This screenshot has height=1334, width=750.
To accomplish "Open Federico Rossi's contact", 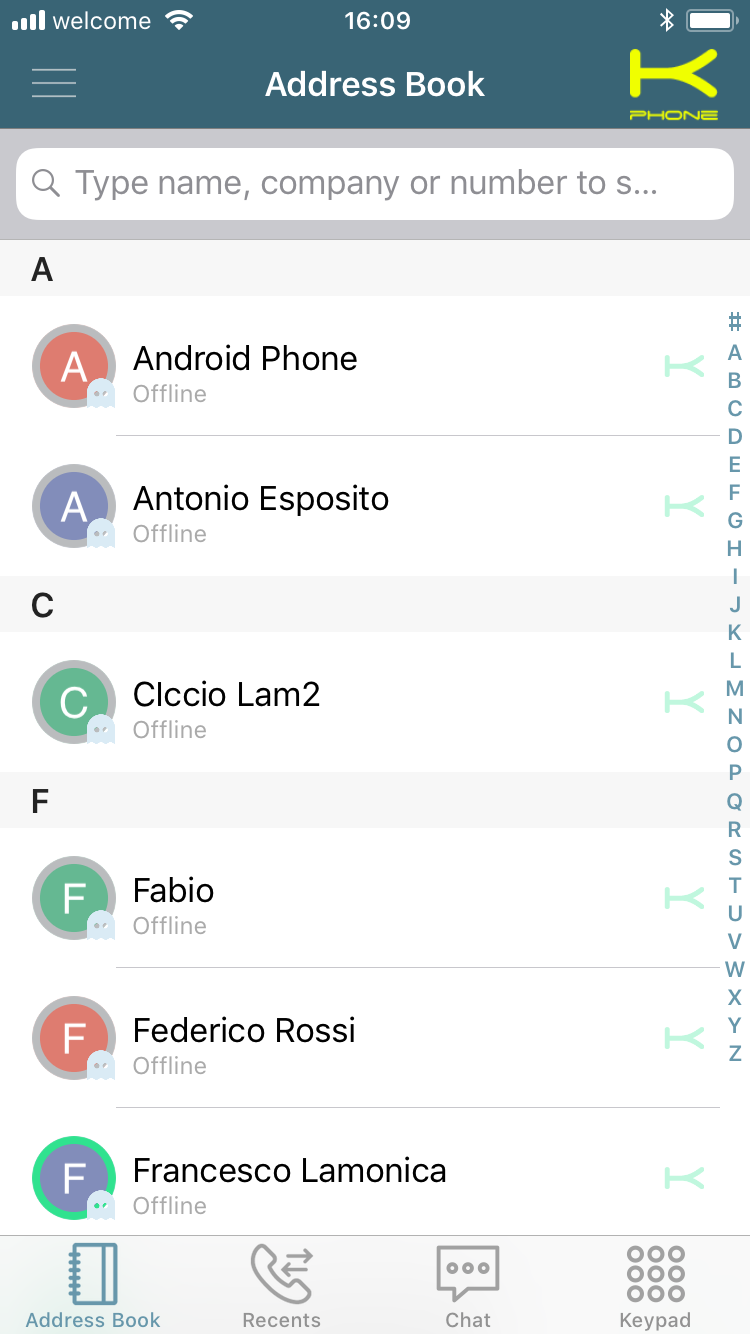I will (360, 1038).
